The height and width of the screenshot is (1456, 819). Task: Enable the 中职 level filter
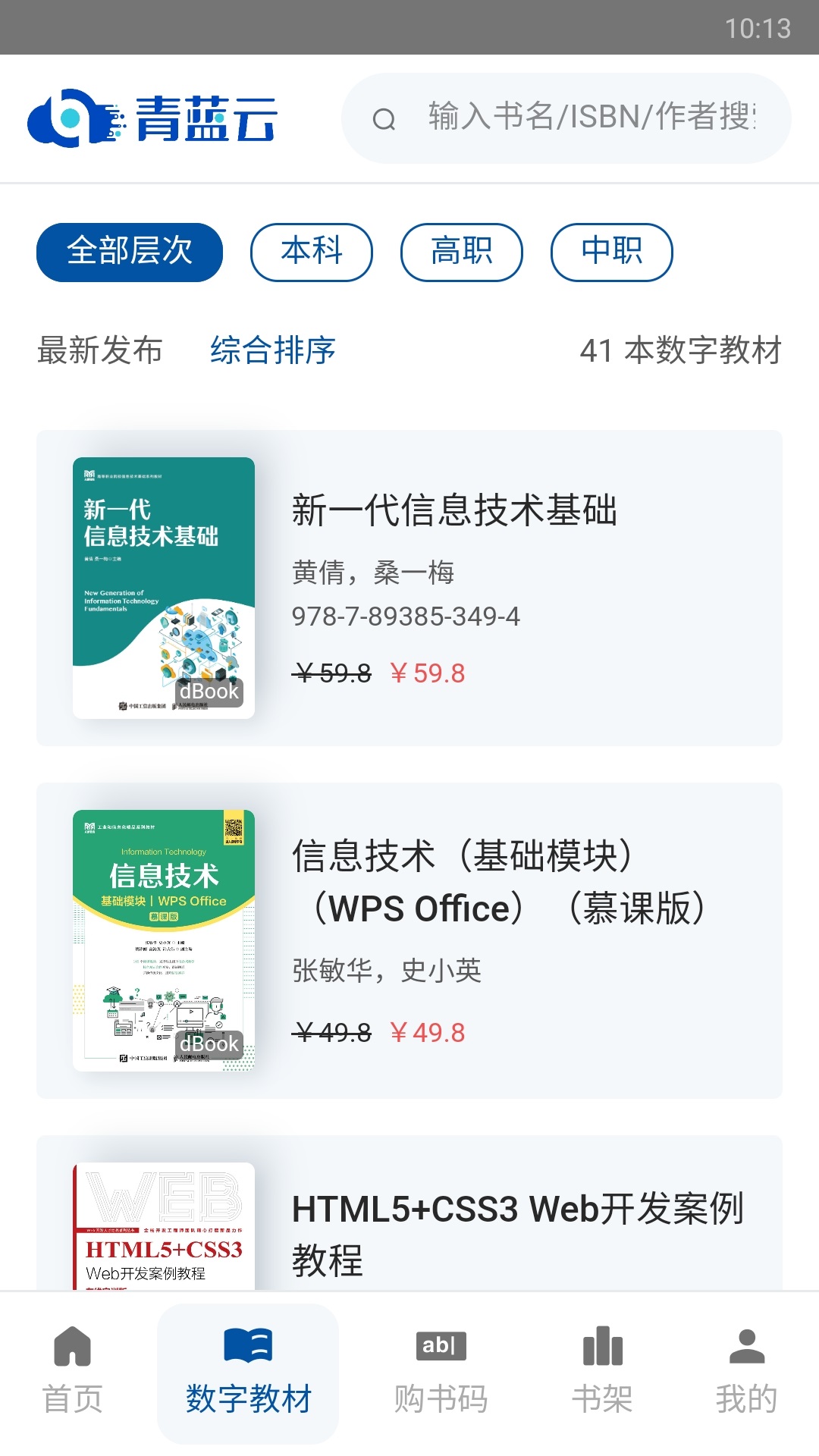(x=611, y=252)
